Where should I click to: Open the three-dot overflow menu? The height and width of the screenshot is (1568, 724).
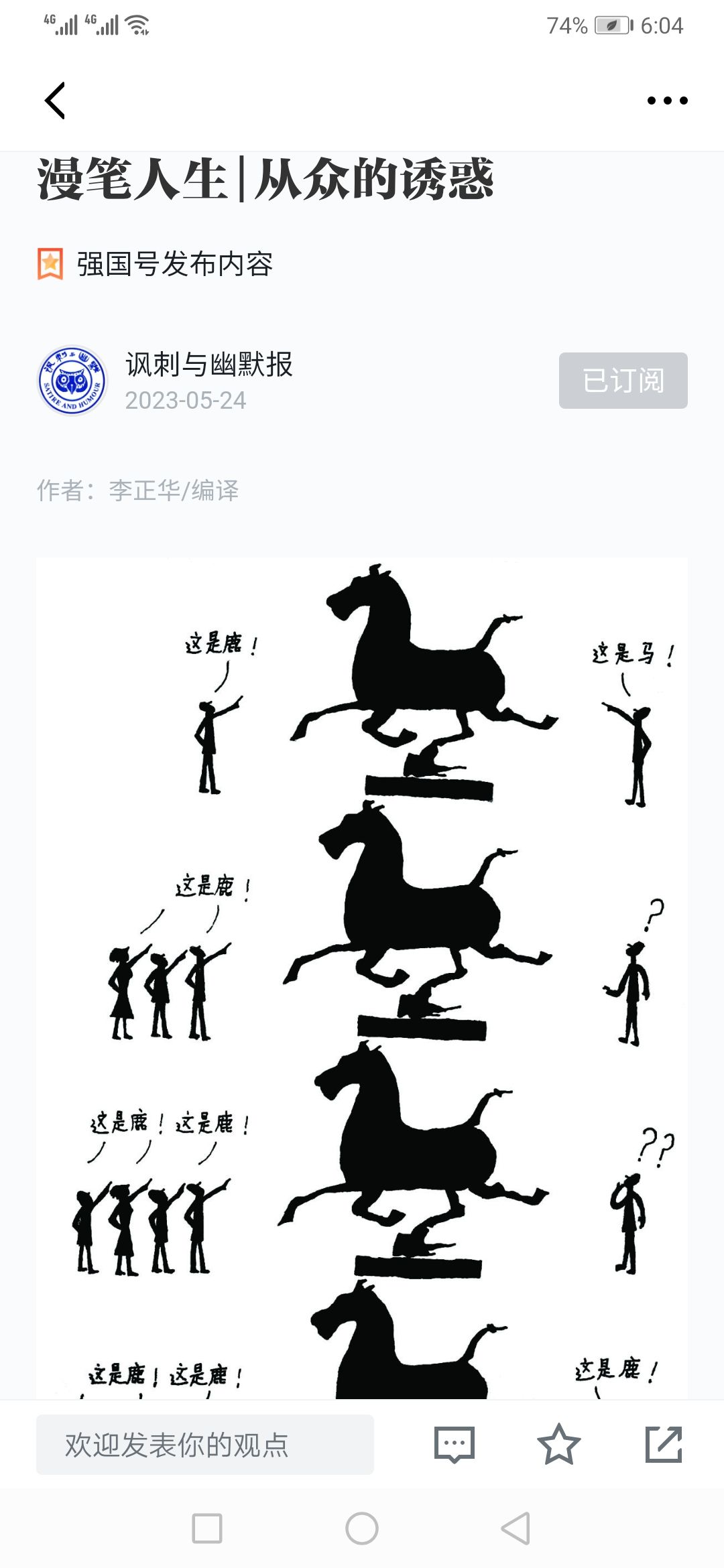pos(667,101)
